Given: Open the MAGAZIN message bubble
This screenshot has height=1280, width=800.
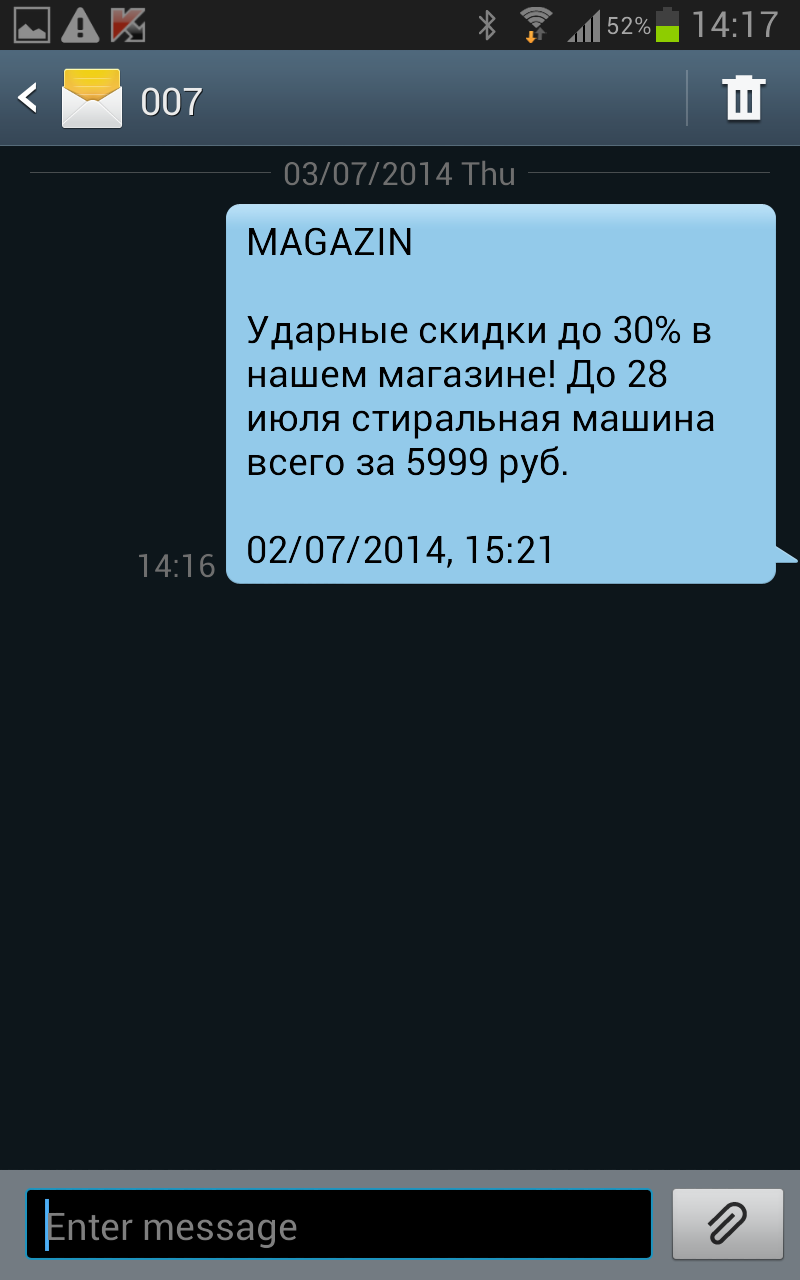Looking at the screenshot, I should [500, 393].
